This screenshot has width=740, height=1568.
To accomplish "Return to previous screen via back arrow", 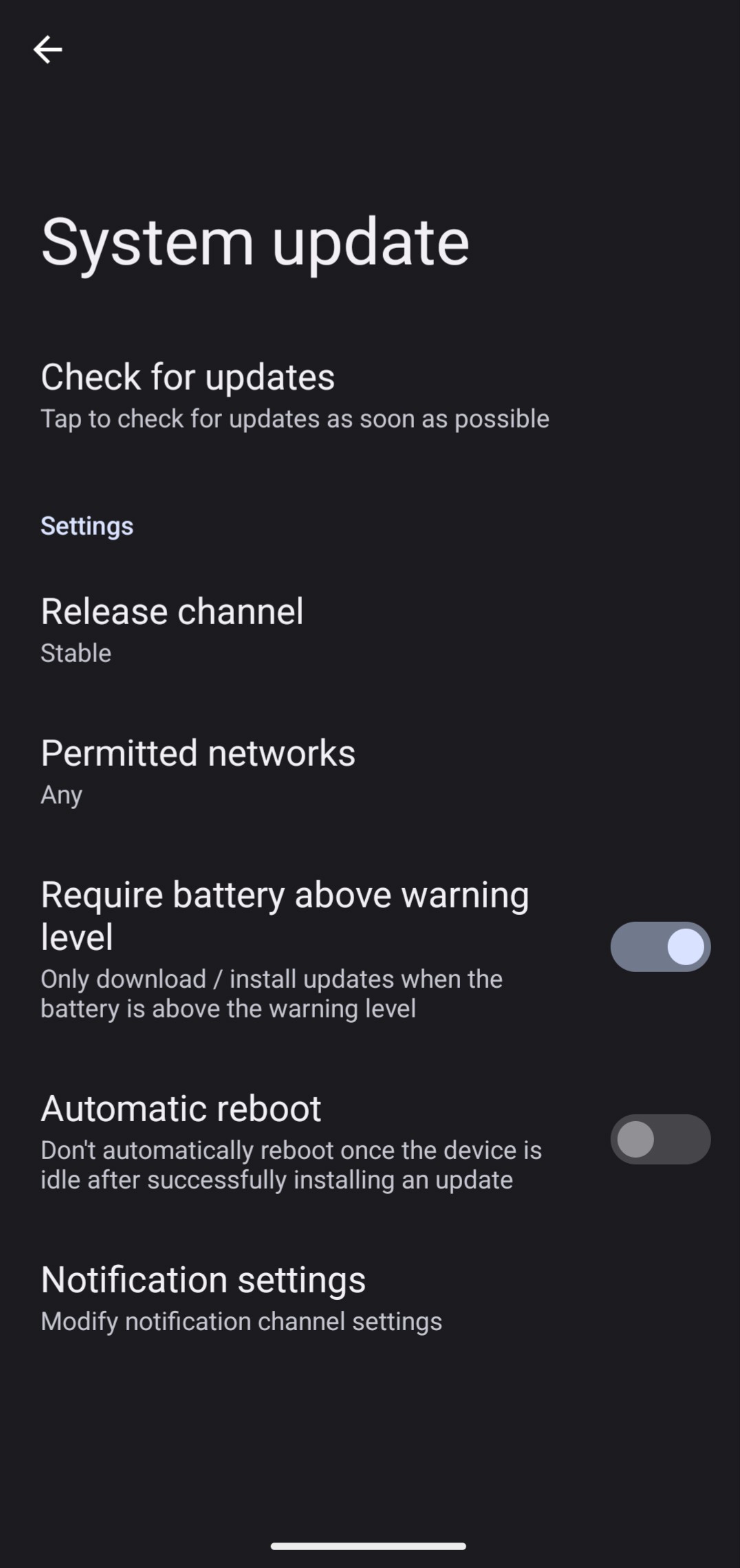I will [49, 49].
